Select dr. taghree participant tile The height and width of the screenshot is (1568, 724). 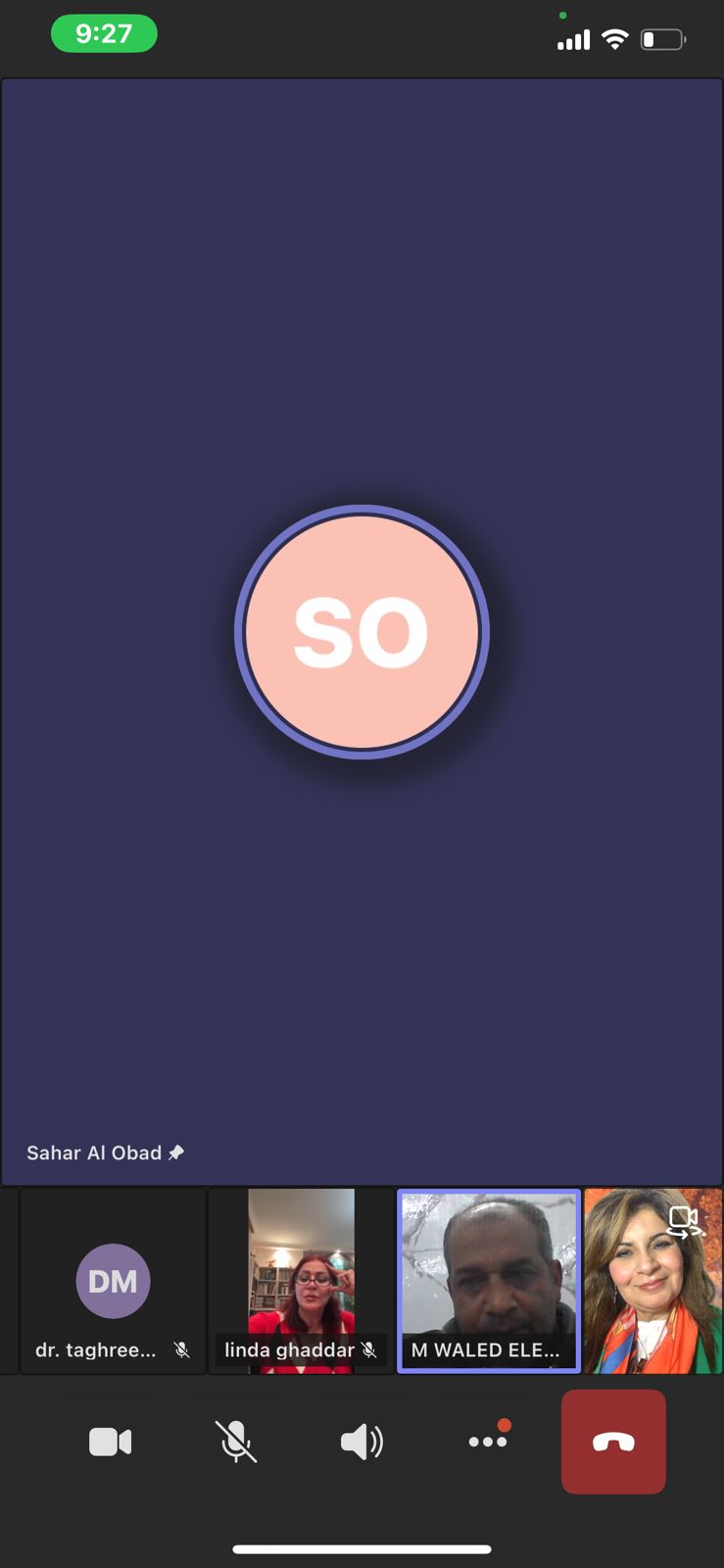click(x=113, y=1282)
